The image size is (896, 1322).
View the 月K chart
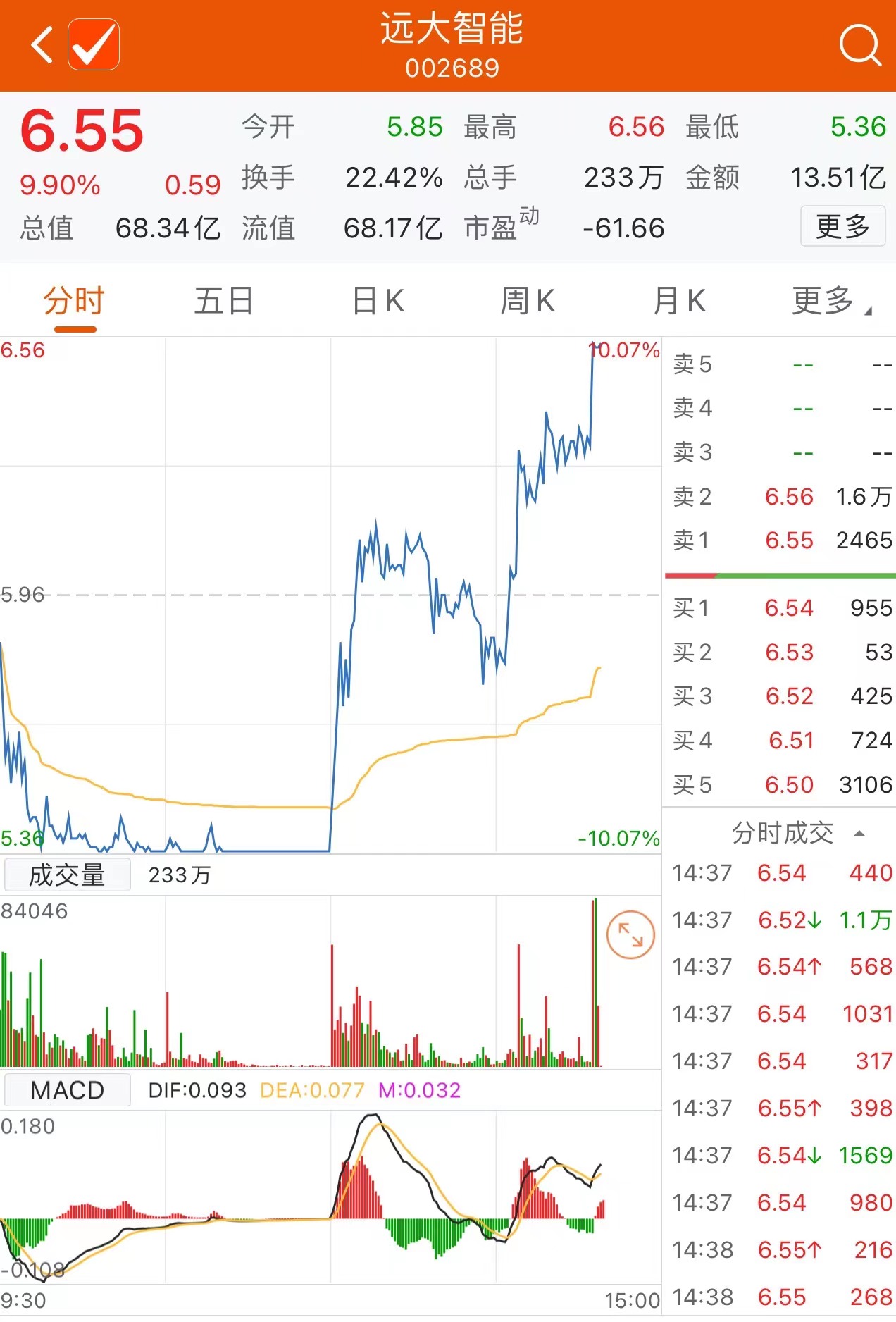[x=679, y=302]
